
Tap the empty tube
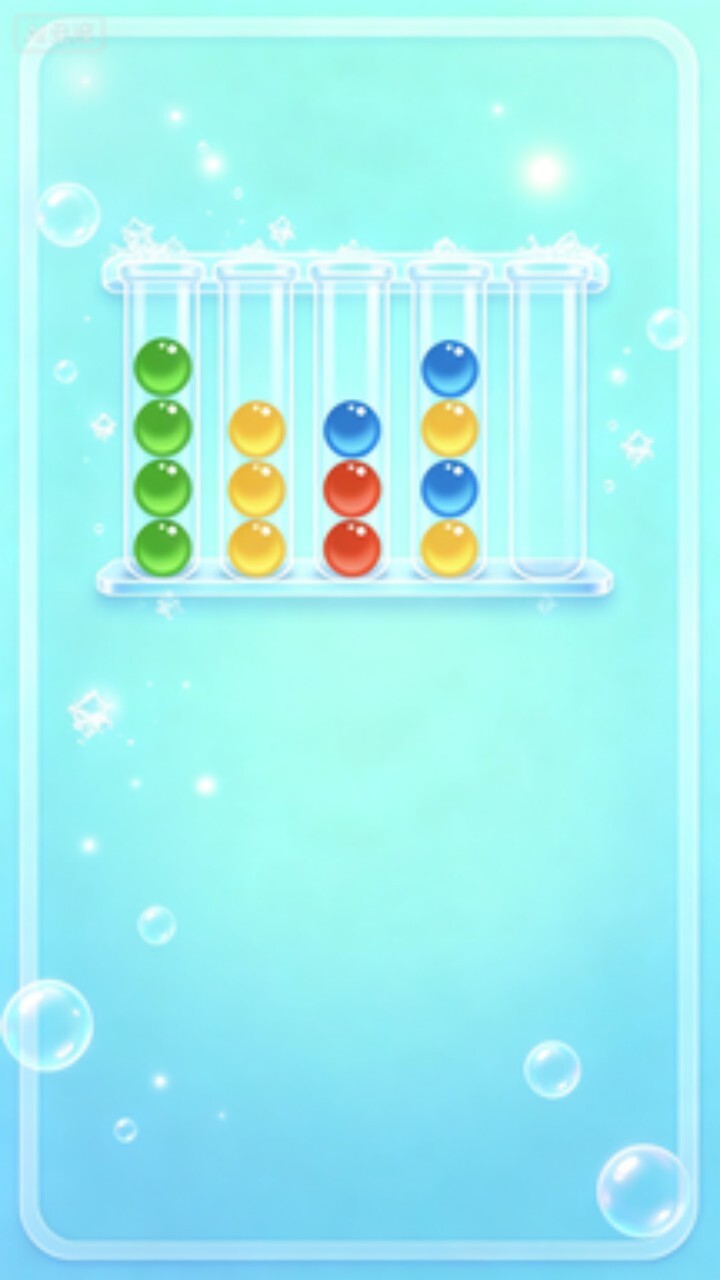coord(546,420)
